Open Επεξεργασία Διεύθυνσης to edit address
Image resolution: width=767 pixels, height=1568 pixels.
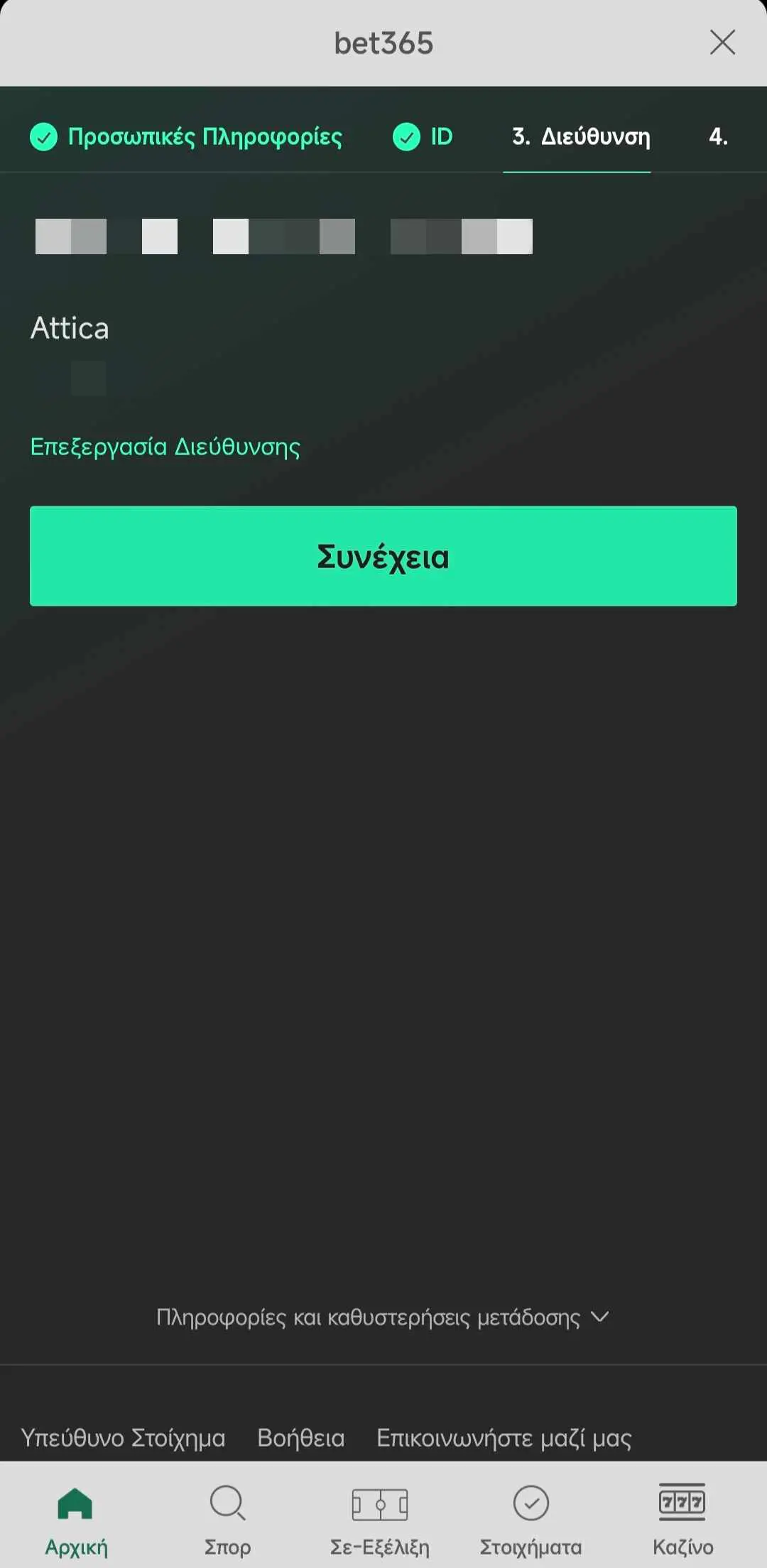click(x=165, y=446)
